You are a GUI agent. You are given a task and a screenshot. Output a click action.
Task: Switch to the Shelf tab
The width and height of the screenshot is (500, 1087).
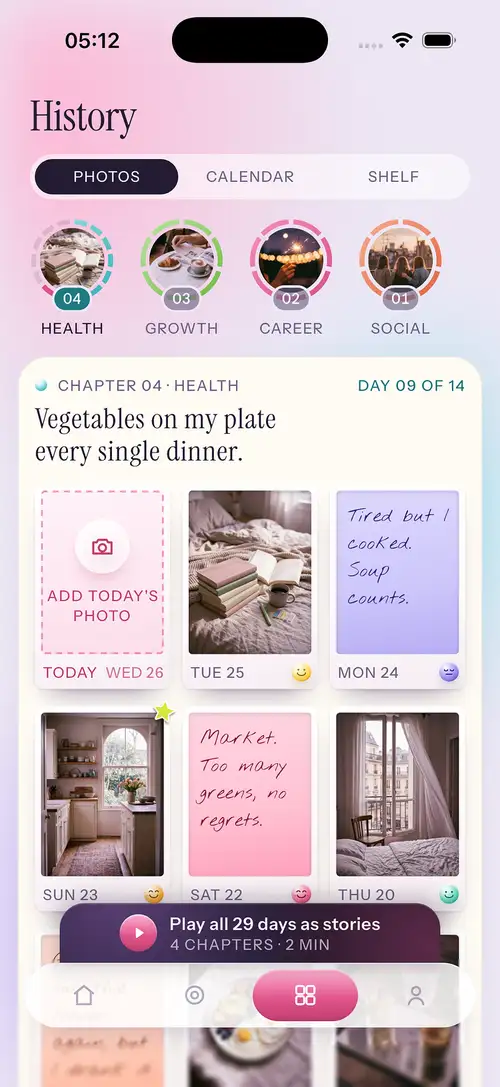pos(393,177)
